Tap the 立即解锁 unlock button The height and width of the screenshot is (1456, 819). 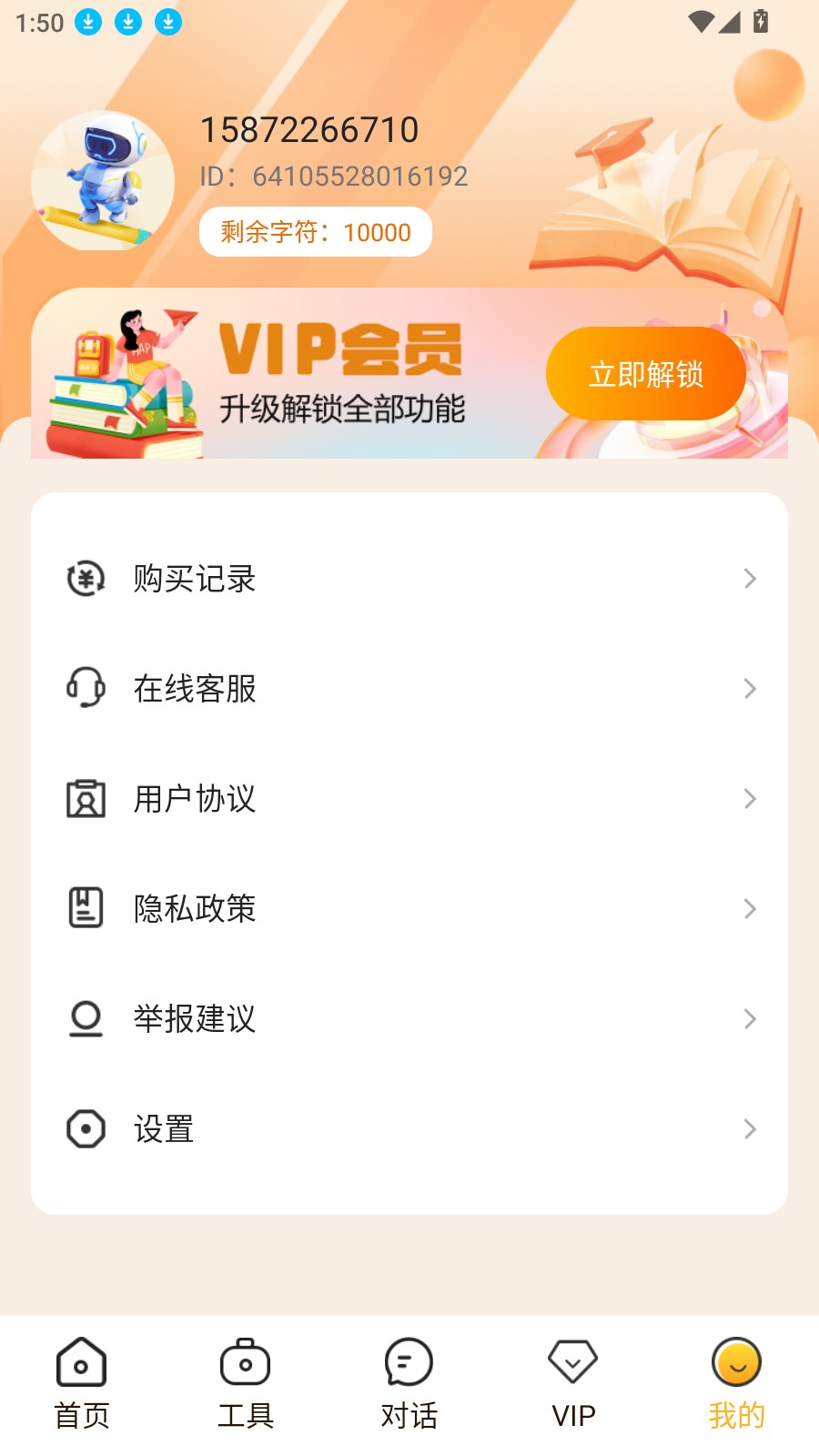645,374
